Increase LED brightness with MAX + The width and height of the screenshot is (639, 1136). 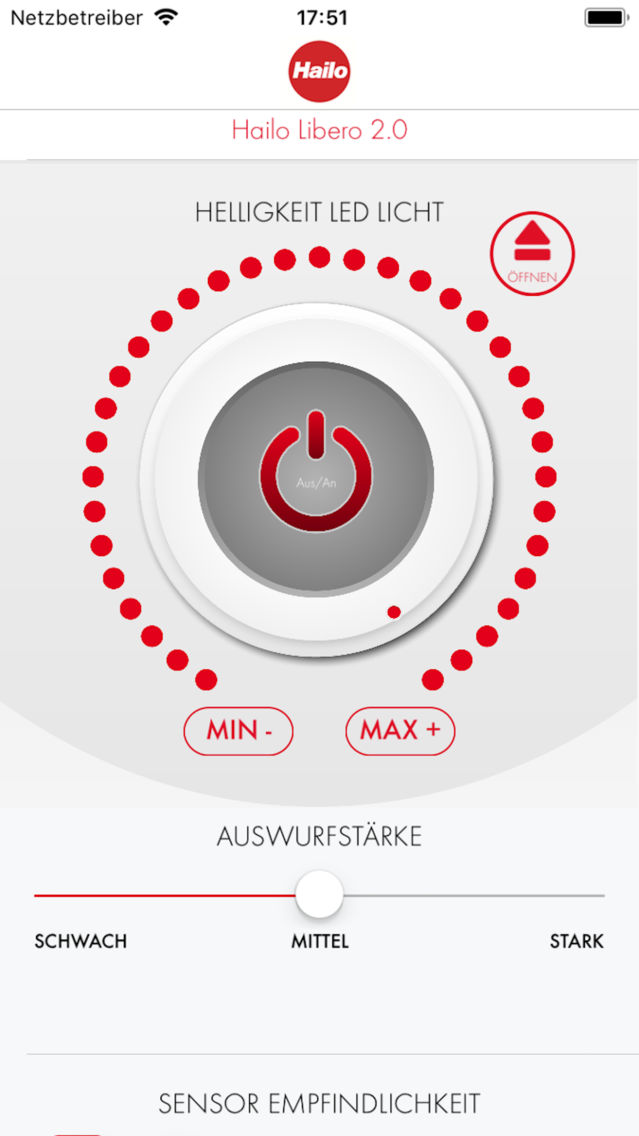(x=400, y=731)
